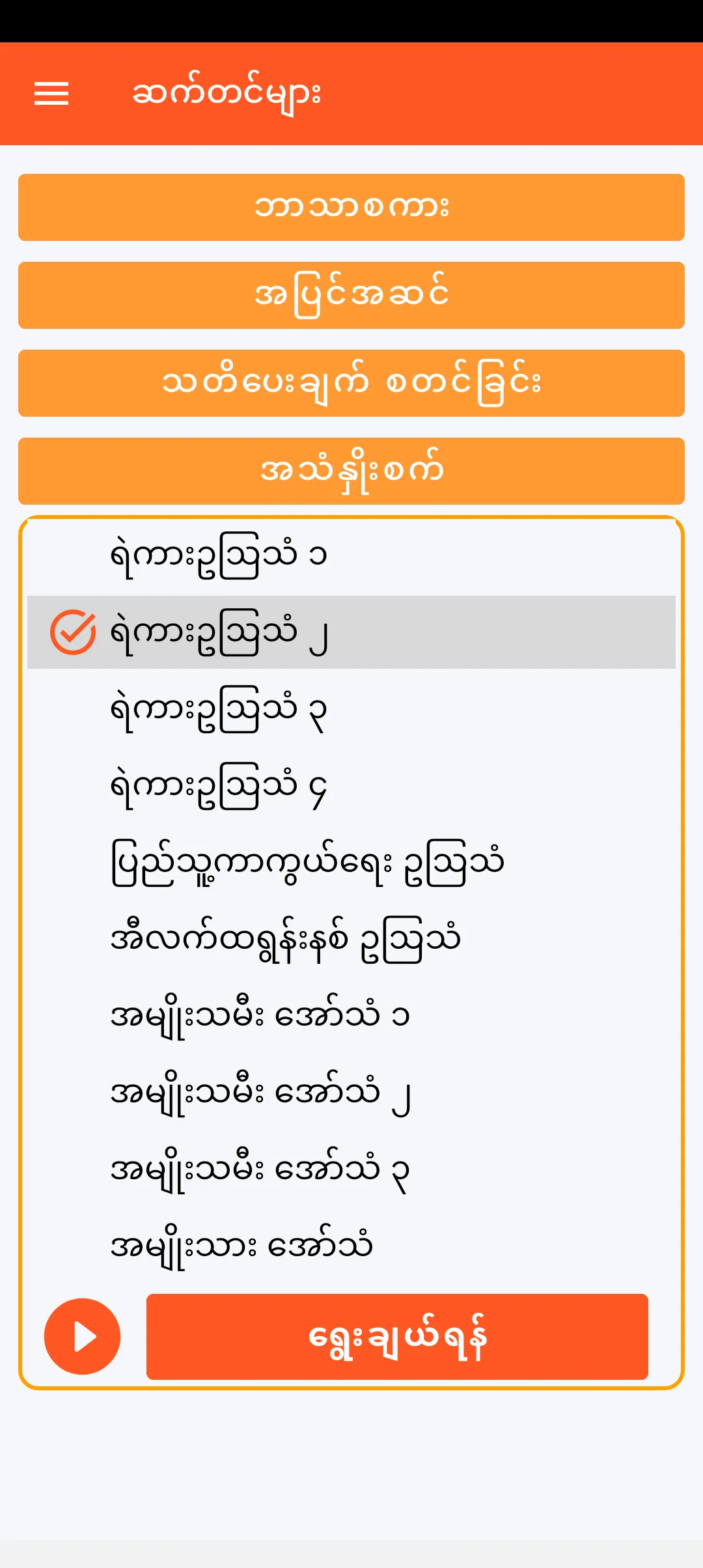
Task: Choose အမျိုးသမီး အော်သံ ၂
Action: 351,1093
